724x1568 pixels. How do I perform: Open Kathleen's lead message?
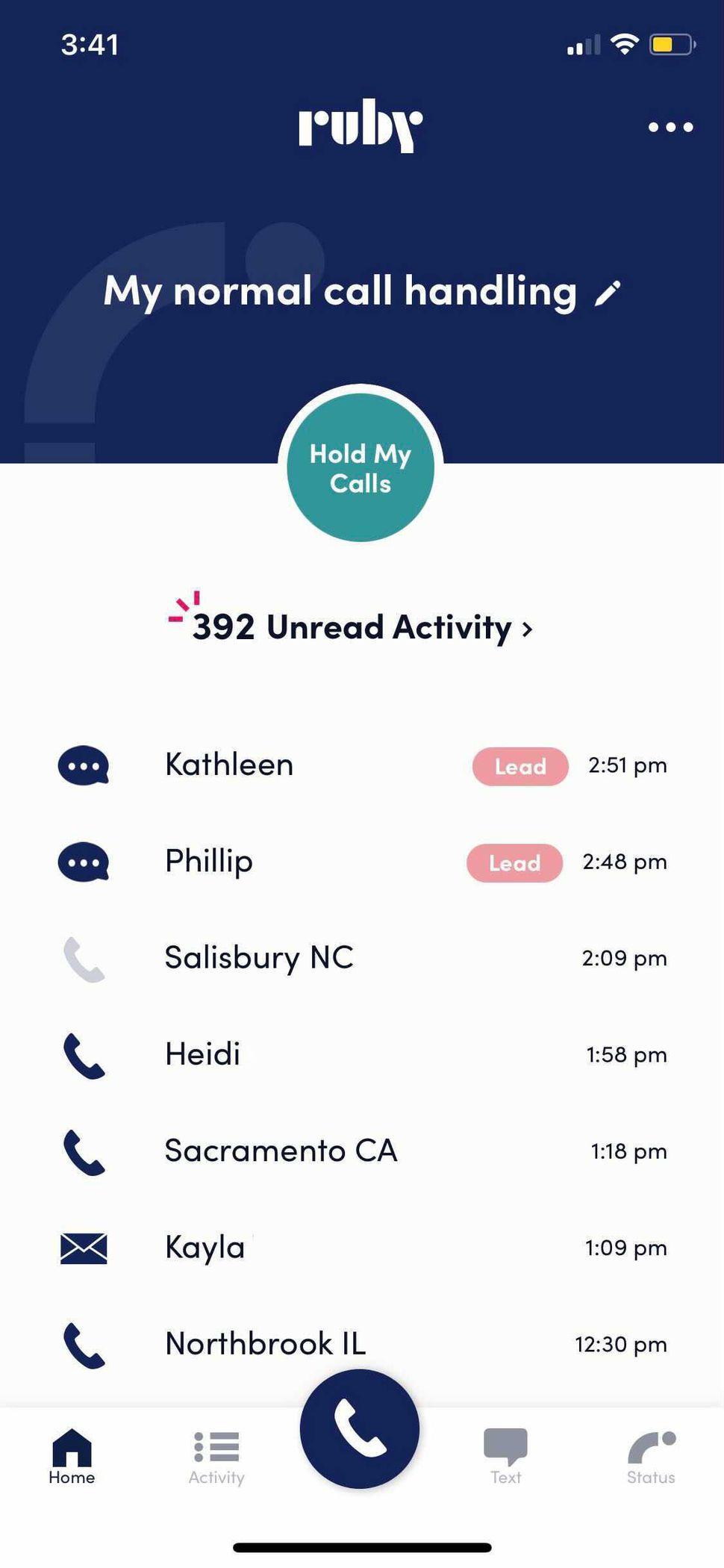point(361,765)
